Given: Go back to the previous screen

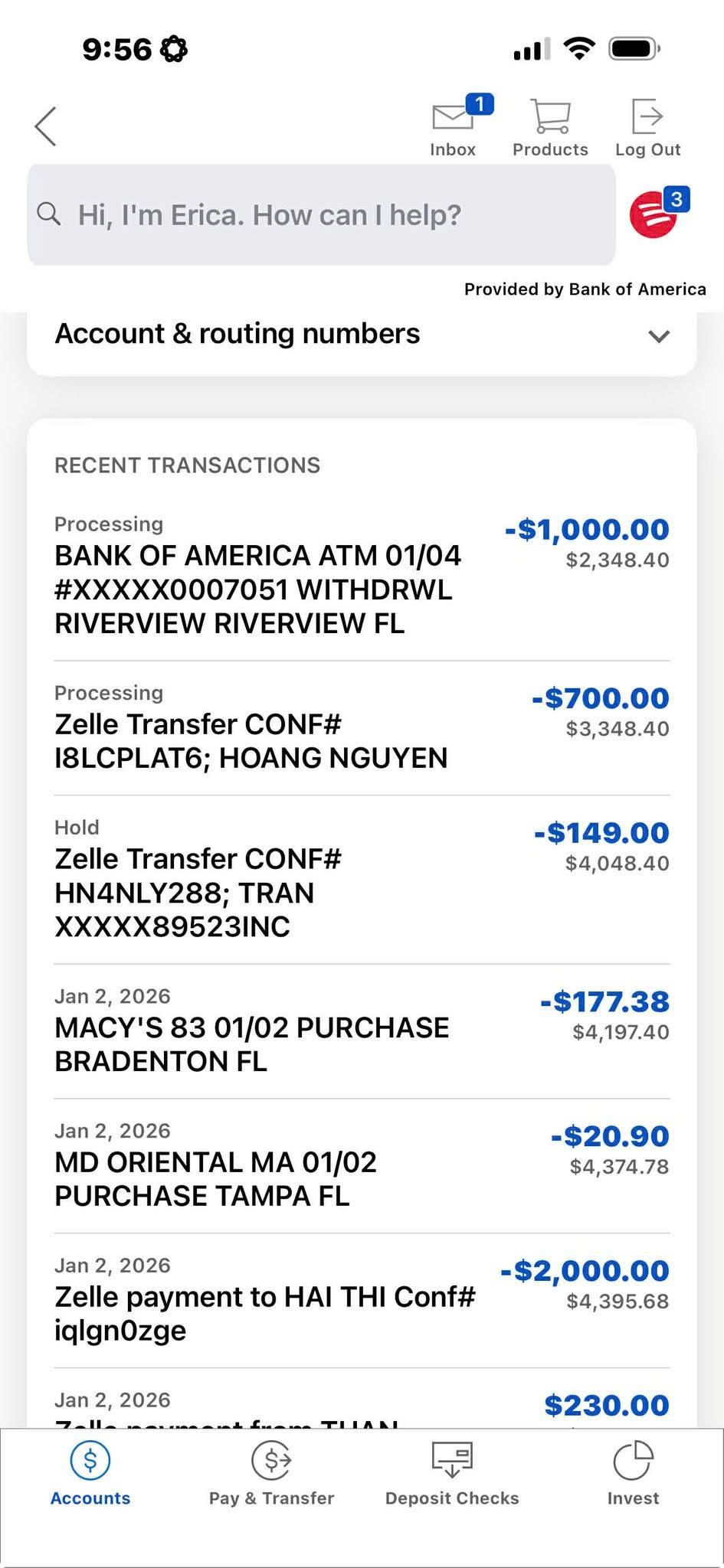Looking at the screenshot, I should coord(46,126).
